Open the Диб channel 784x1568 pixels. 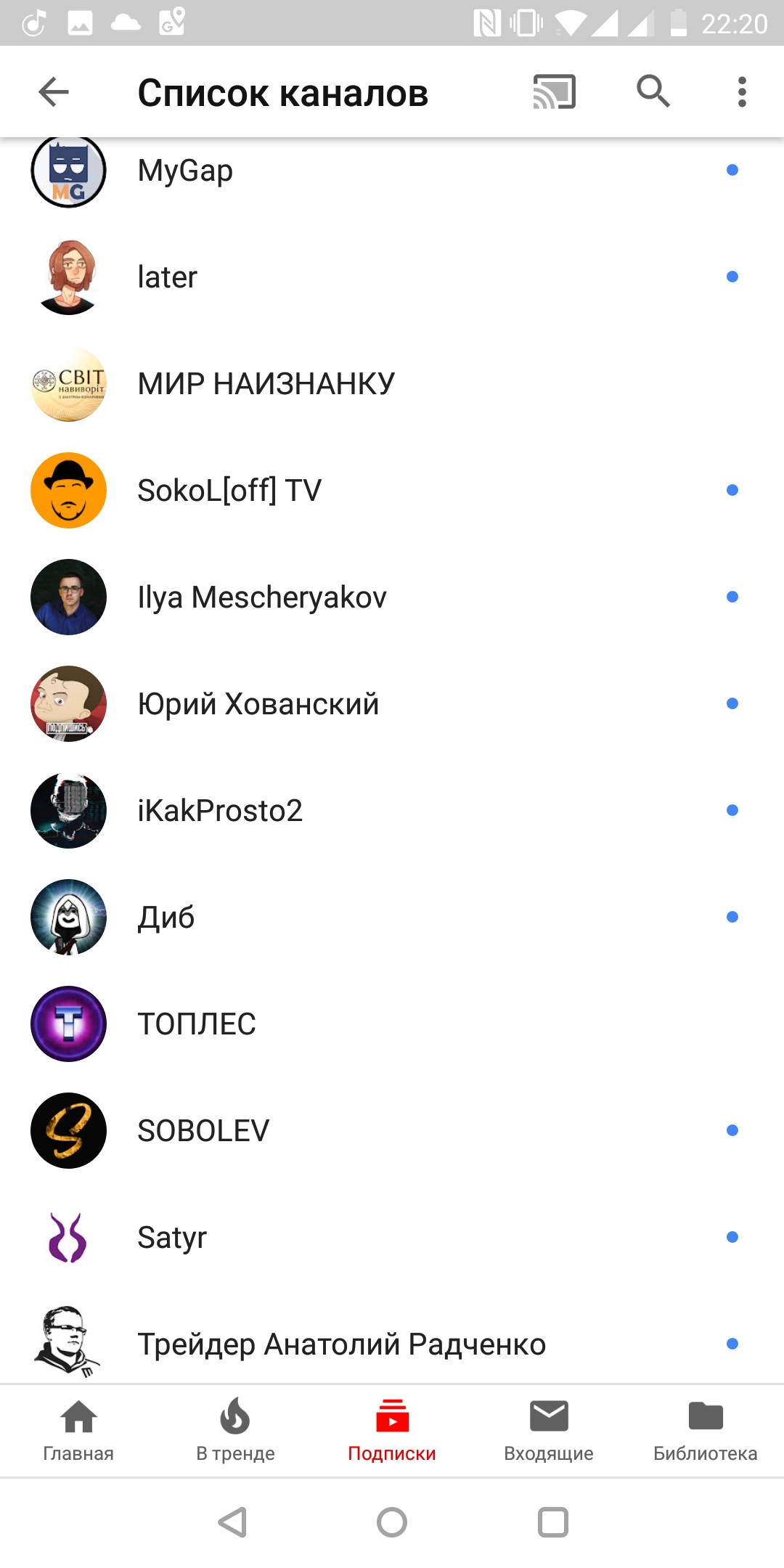pos(392,917)
